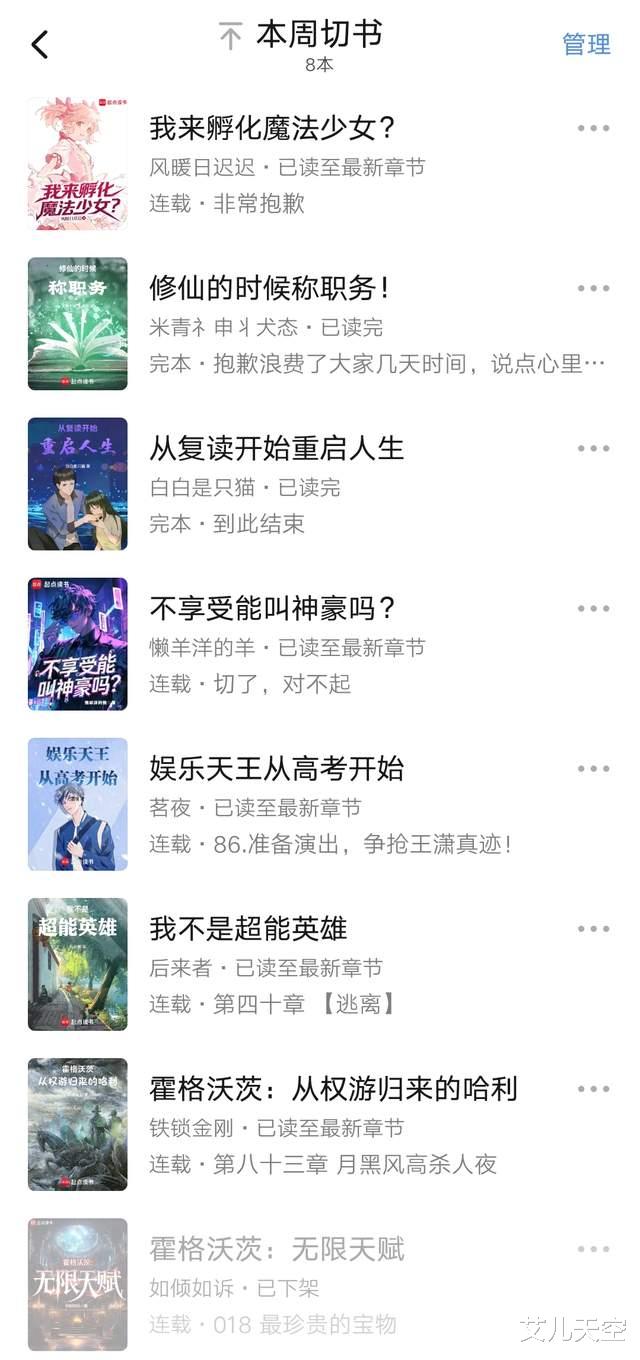
Task: Tap the three dots beside 从复读开始重启人生
Action: click(x=593, y=448)
